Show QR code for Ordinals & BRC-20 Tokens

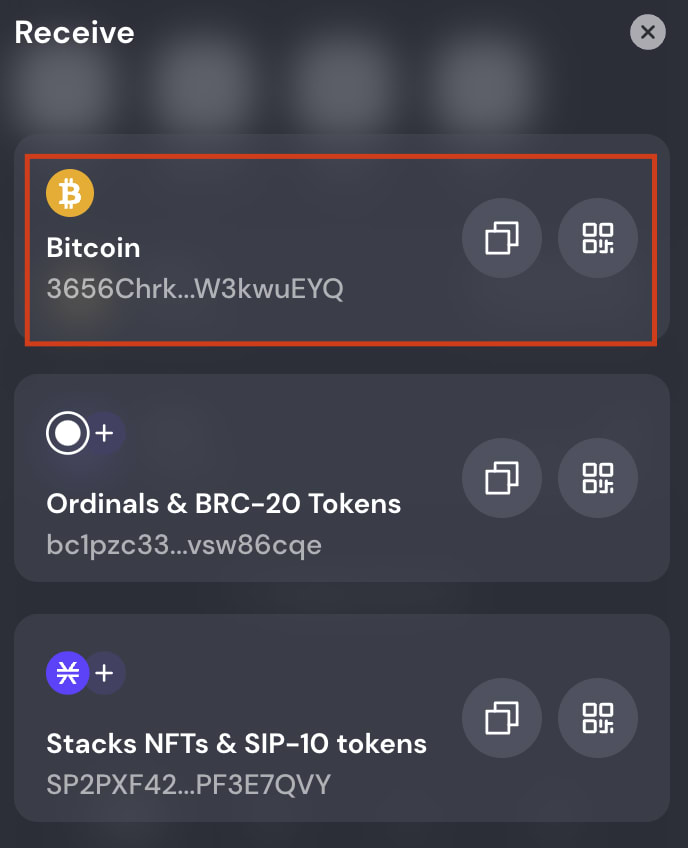click(598, 478)
